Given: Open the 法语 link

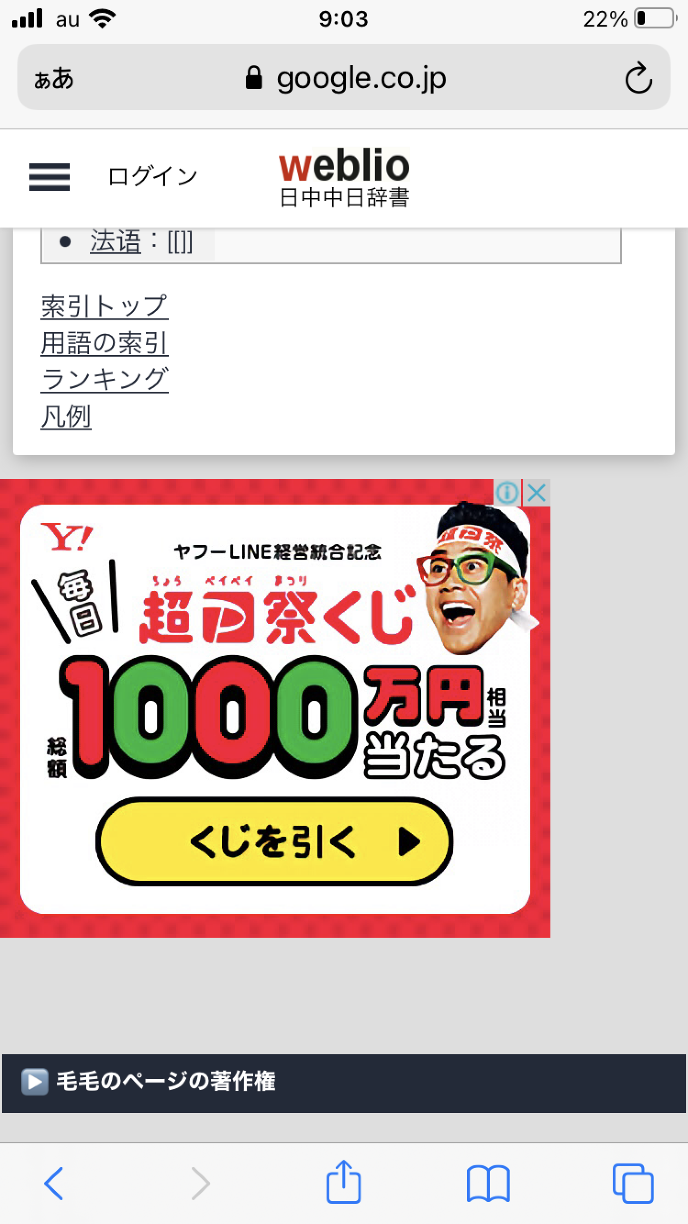Looking at the screenshot, I should [x=115, y=242].
